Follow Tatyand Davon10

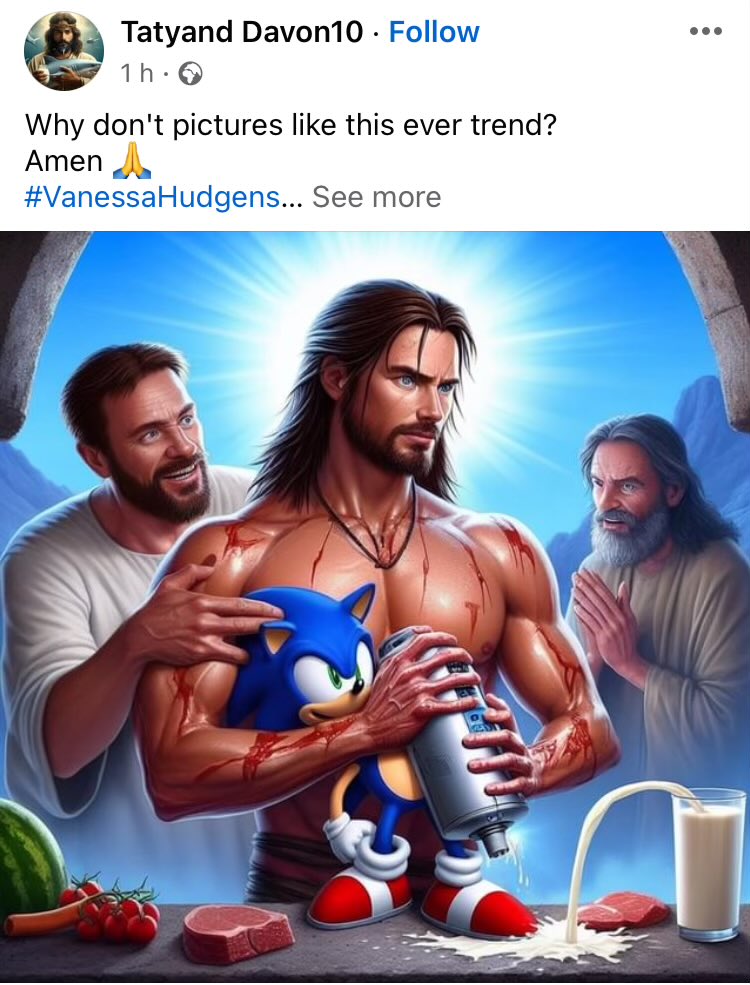pyautogui.click(x=434, y=32)
